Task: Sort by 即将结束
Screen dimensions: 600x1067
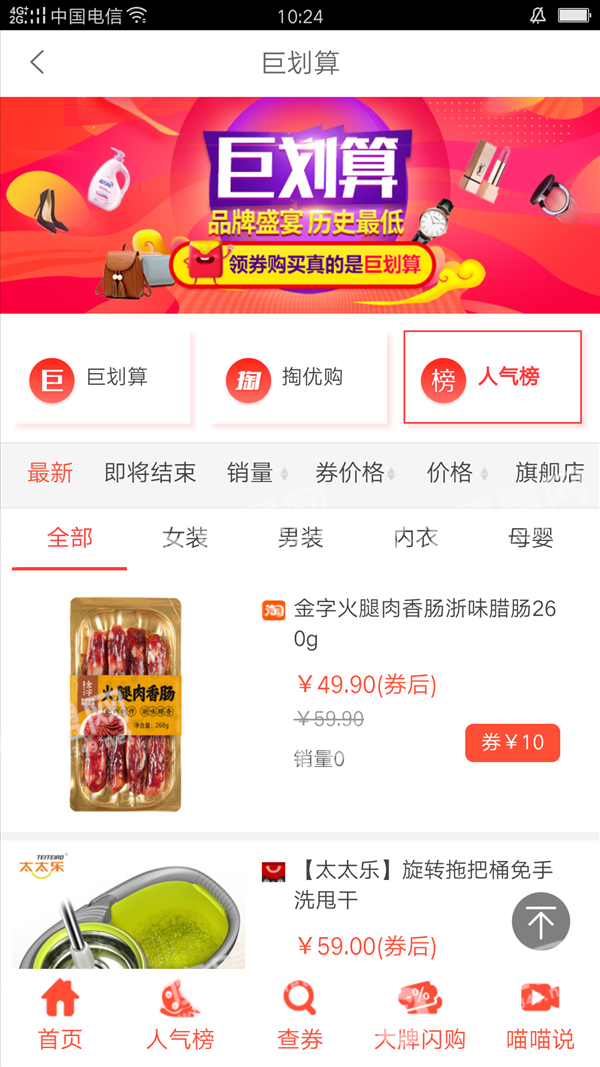Action: point(150,472)
